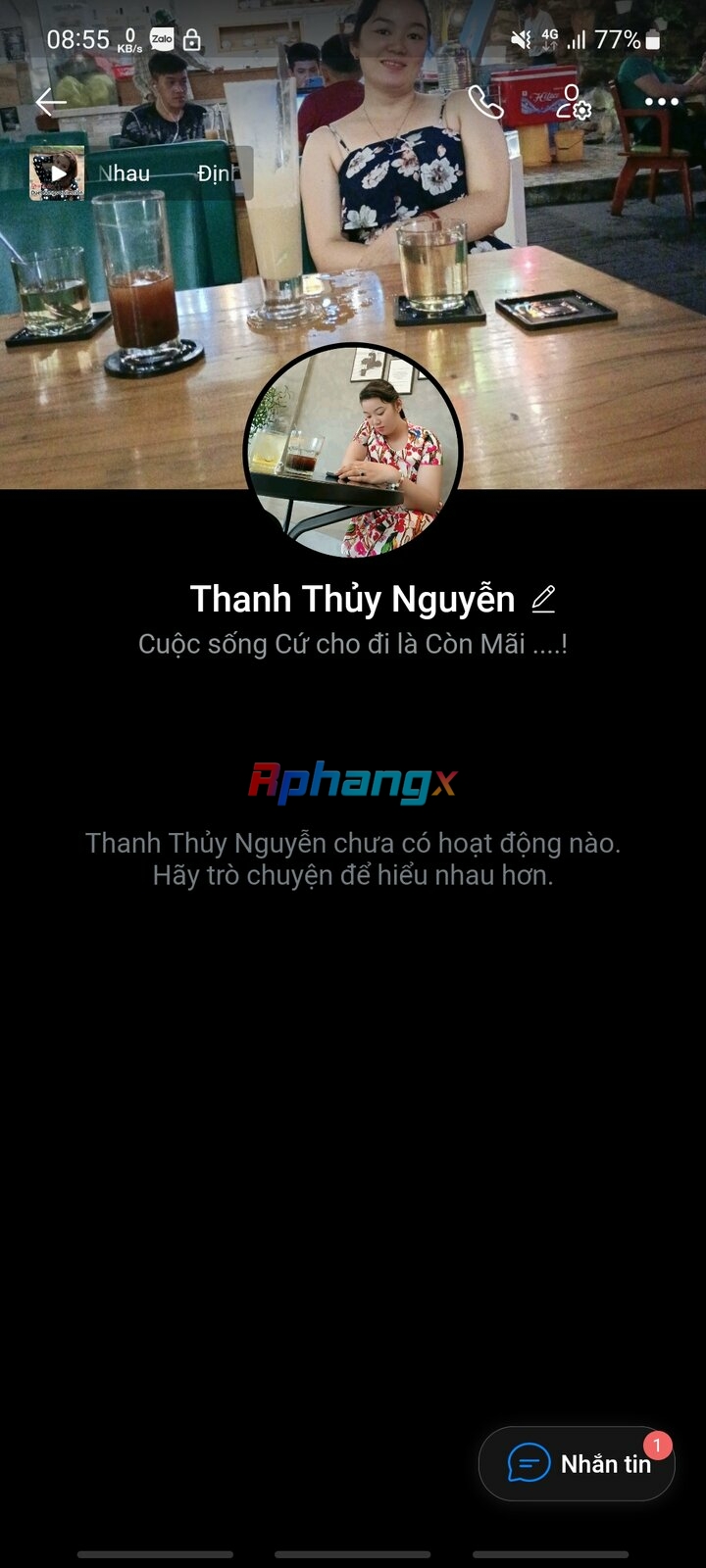Open chat with Nhắn tin button
This screenshot has height=1568, width=706.
577,1463
